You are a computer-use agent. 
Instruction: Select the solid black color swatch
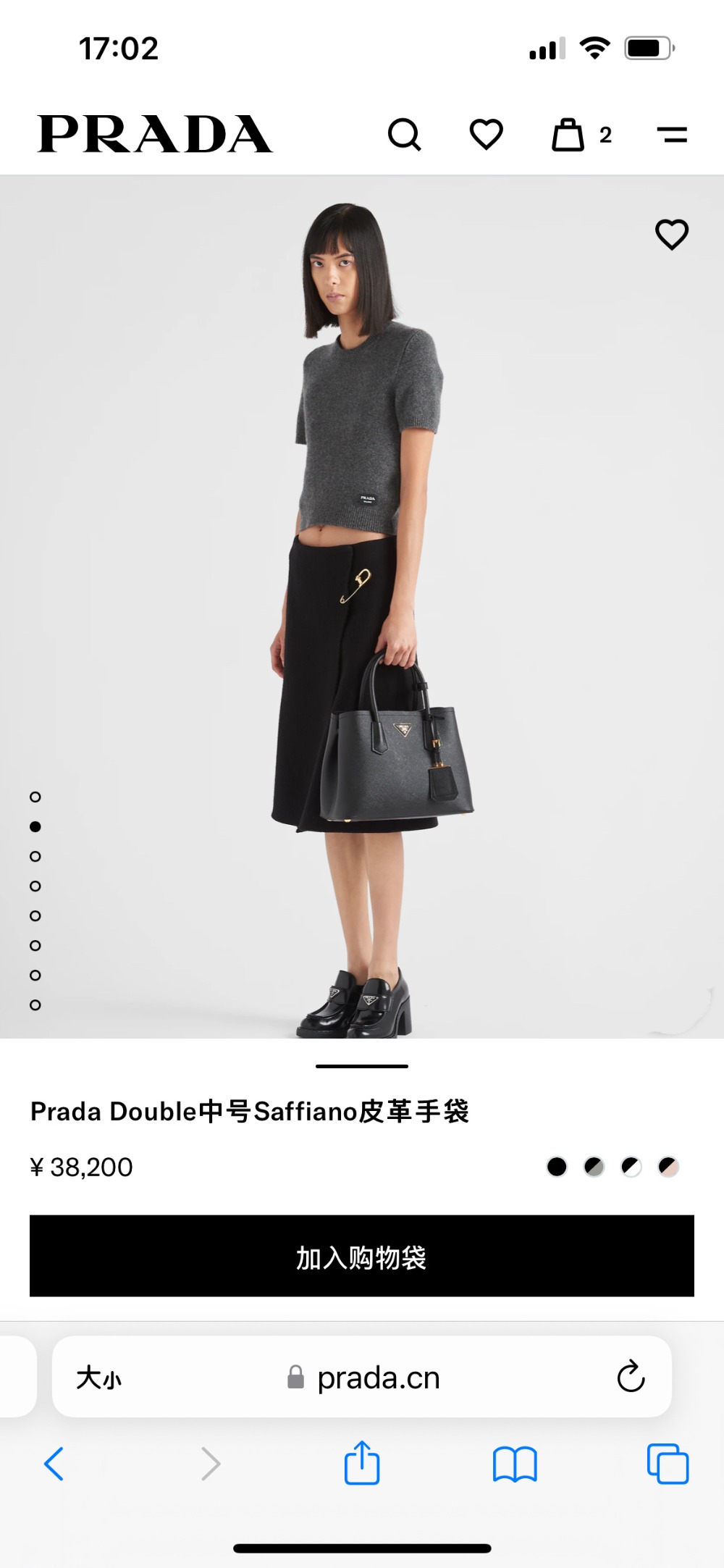click(x=557, y=1167)
